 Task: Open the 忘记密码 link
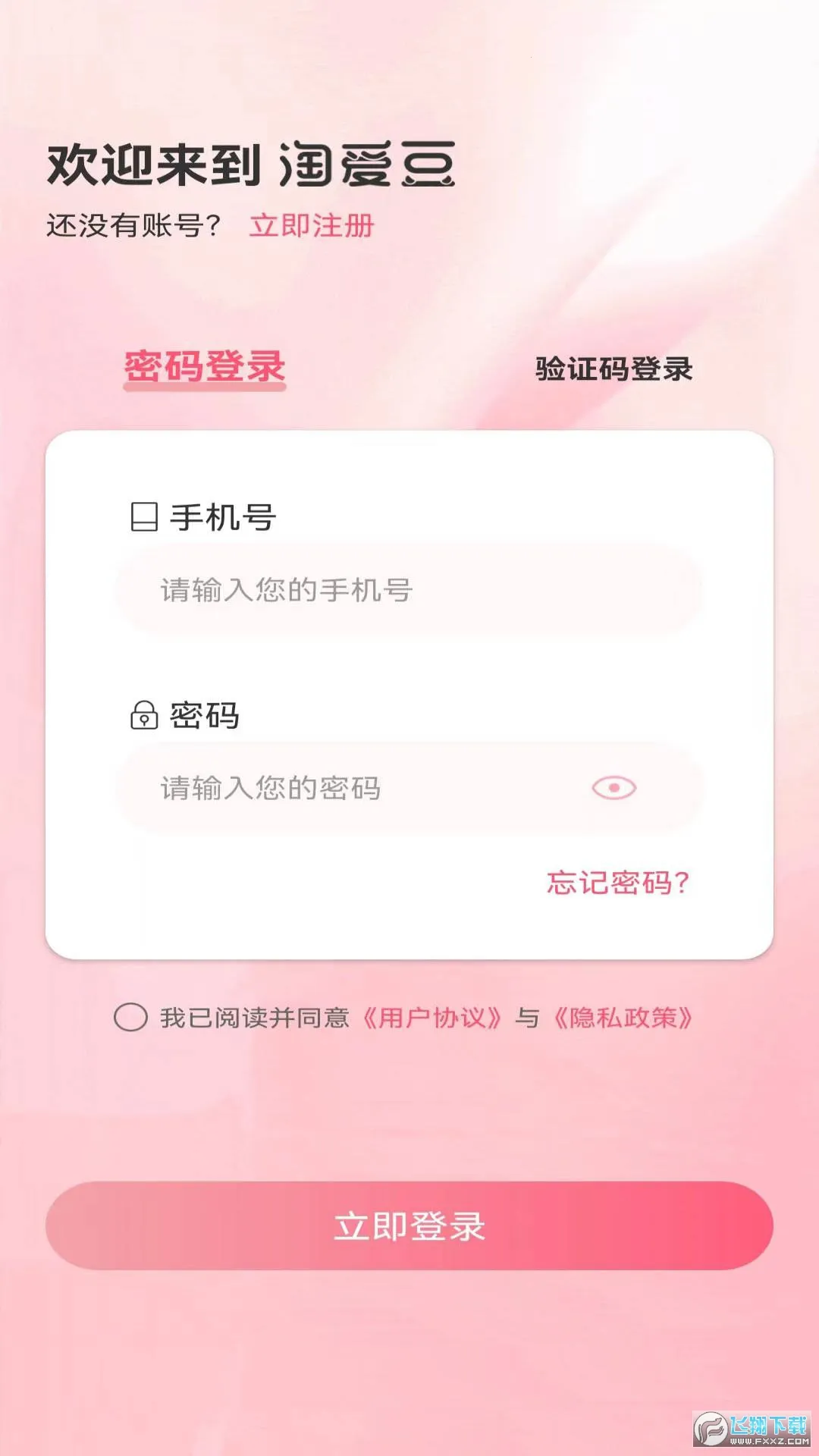617,883
